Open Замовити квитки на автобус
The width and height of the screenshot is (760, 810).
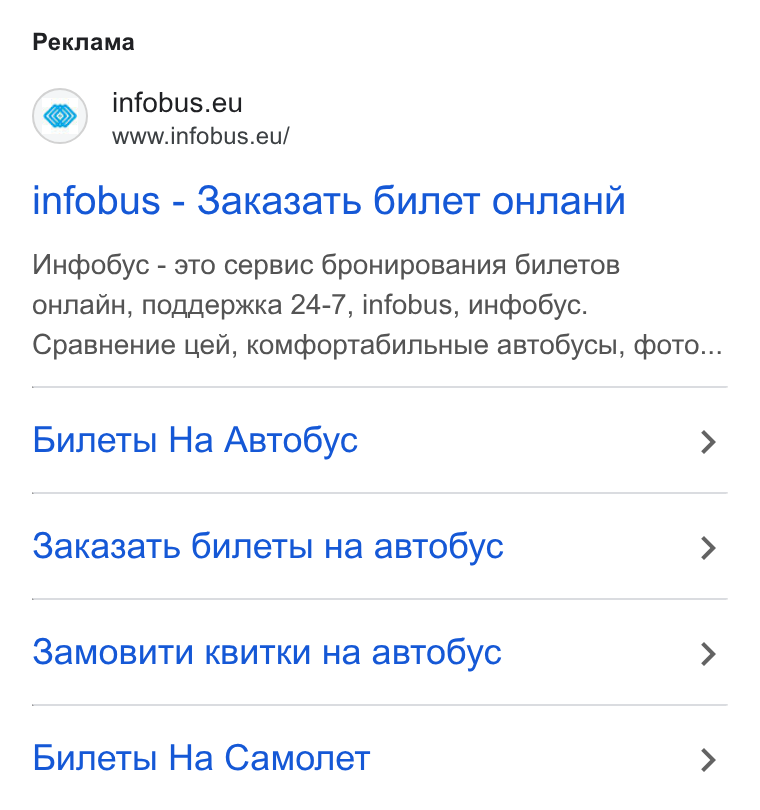click(380, 652)
